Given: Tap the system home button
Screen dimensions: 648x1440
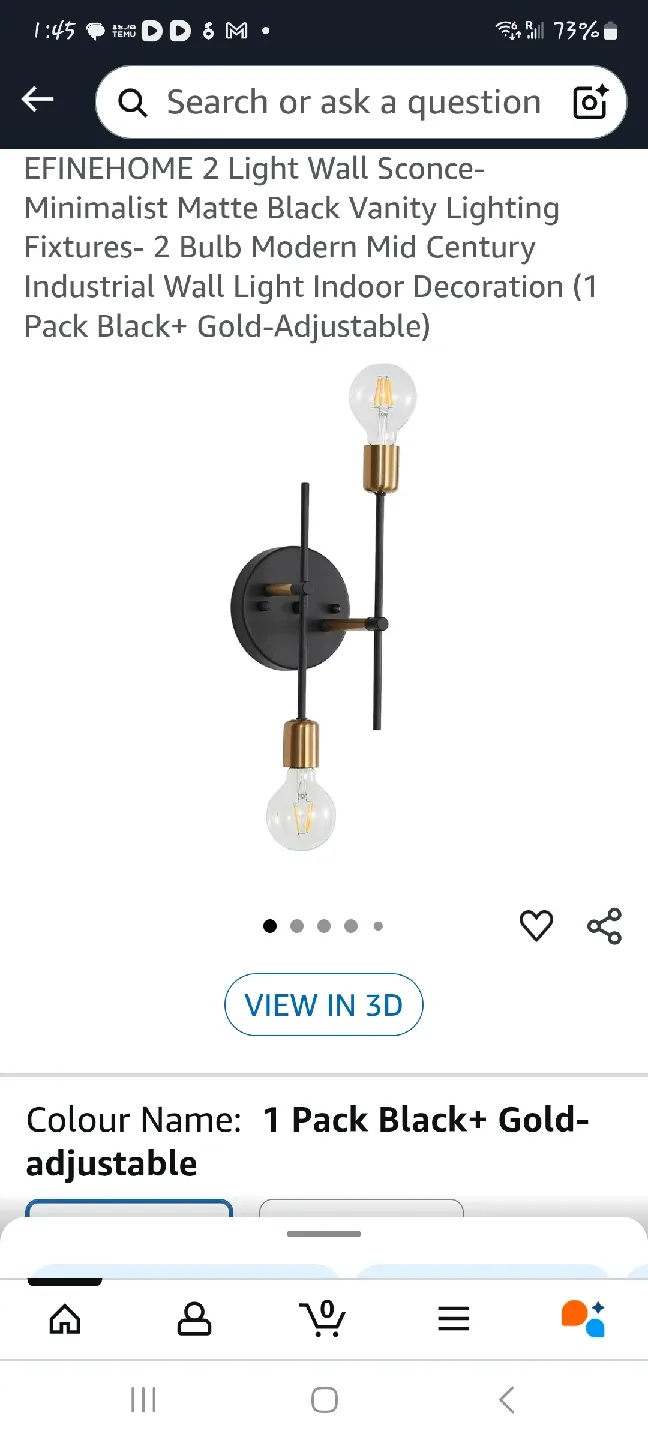Looking at the screenshot, I should [x=324, y=1400].
